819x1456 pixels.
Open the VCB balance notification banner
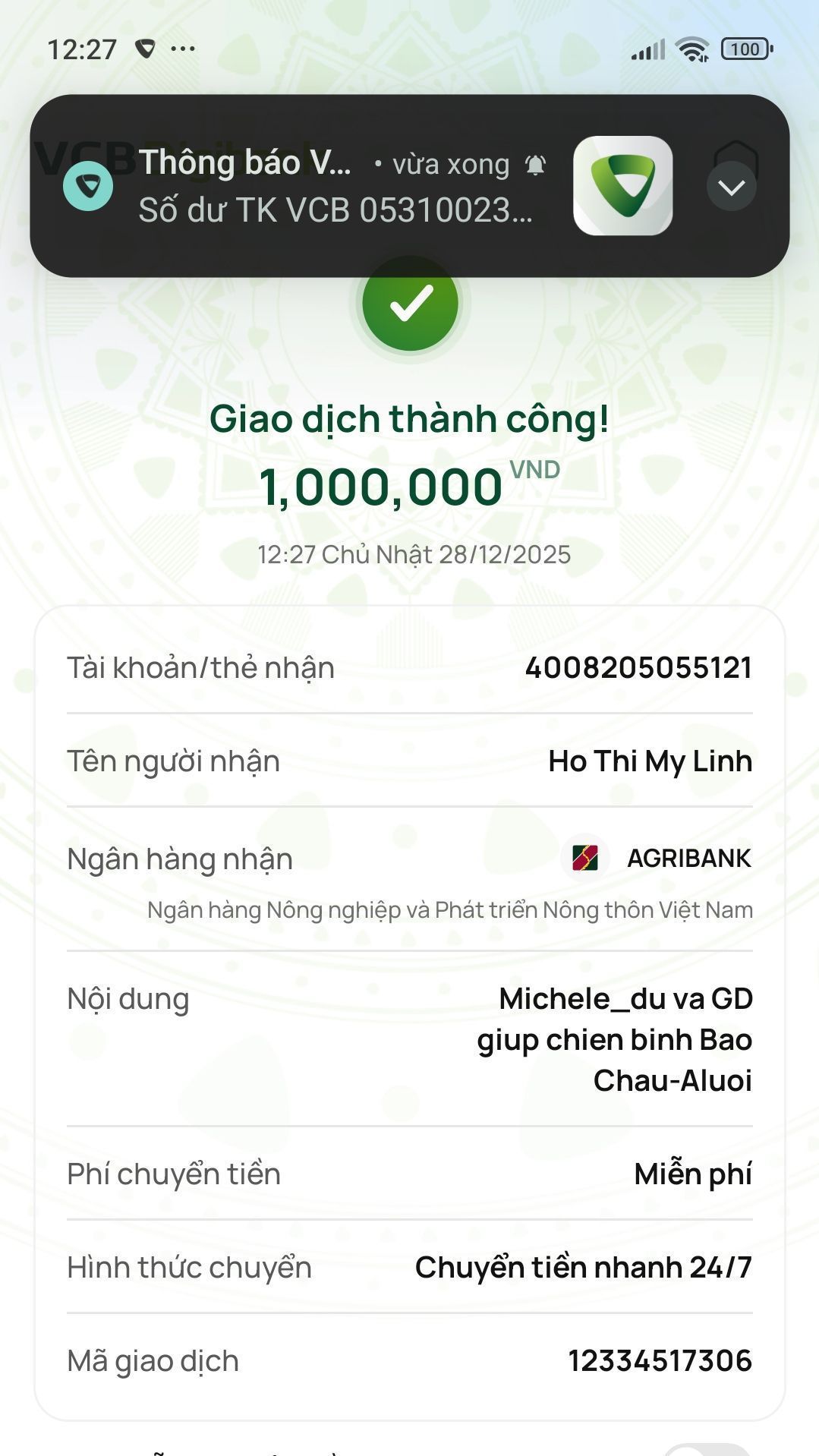tap(334, 187)
